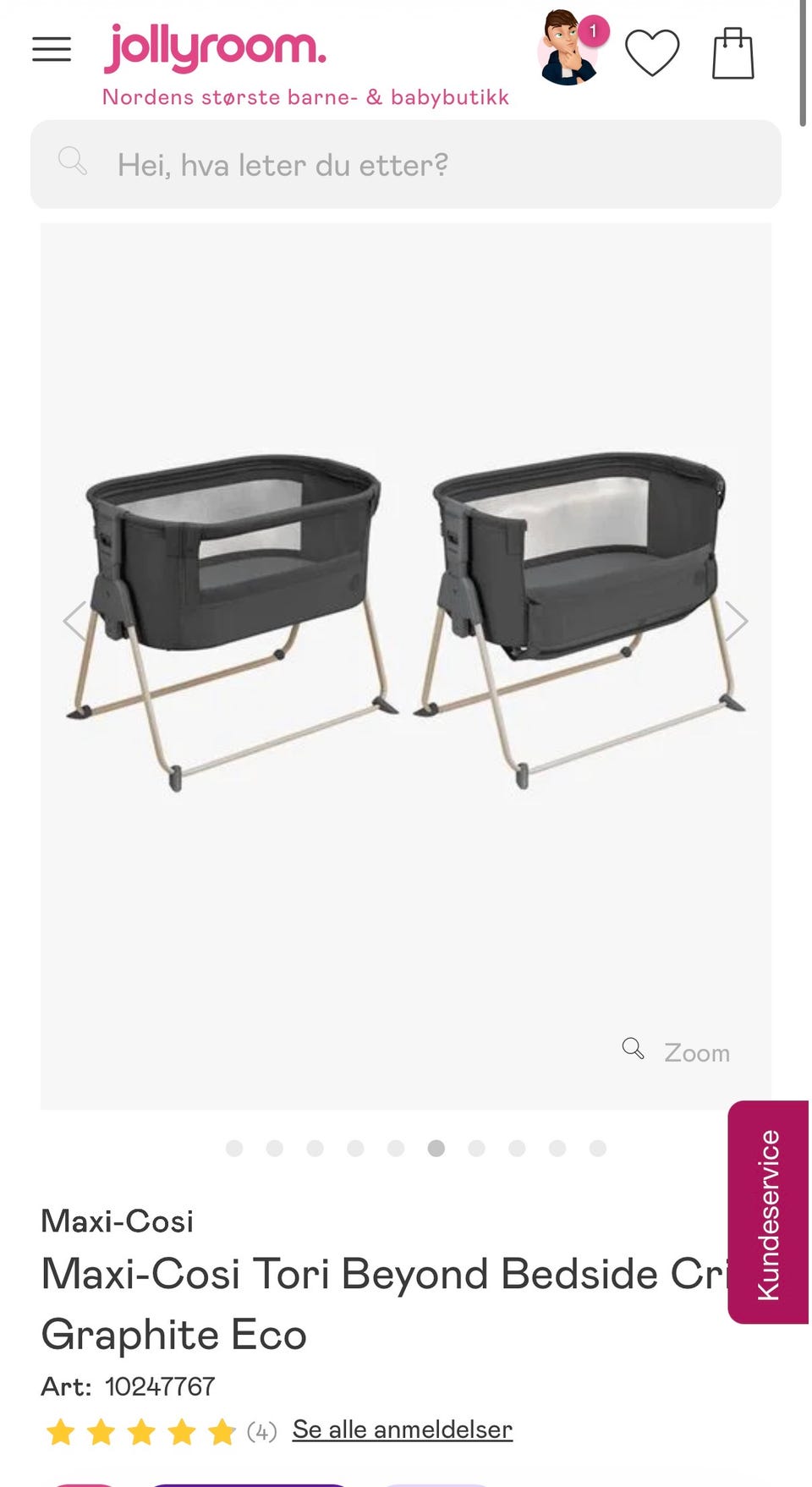The image size is (812, 1487).
Task: Open the Maxi-Cosi brand link
Action: point(118,1221)
